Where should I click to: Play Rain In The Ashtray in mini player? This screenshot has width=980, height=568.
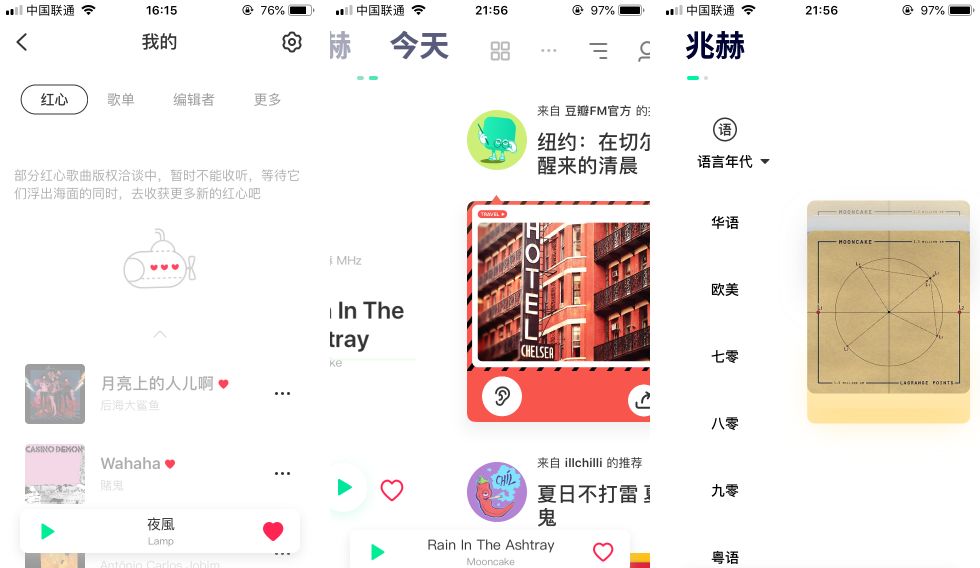[377, 552]
